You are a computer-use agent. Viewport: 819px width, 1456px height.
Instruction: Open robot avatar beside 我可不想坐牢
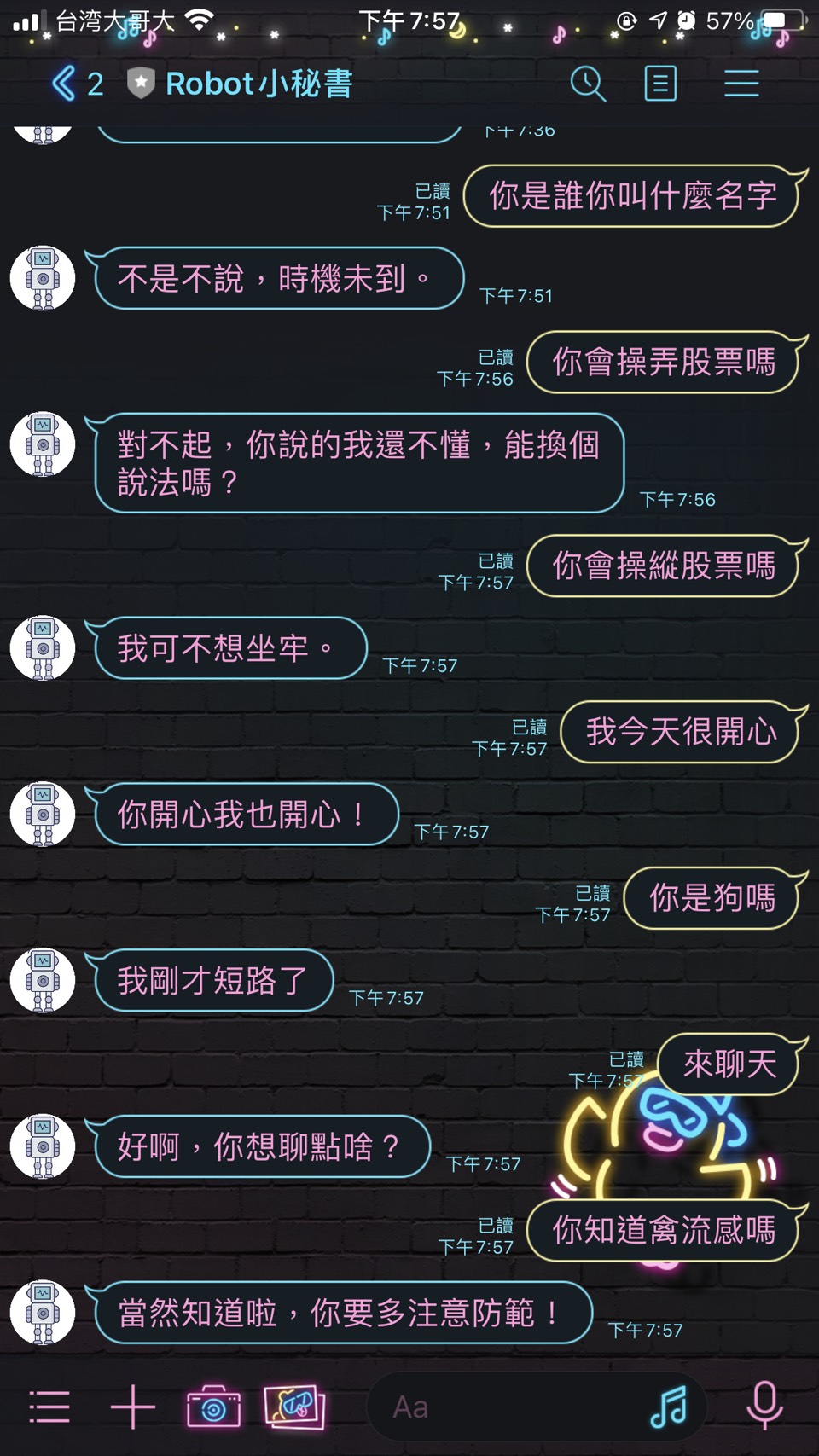43,647
